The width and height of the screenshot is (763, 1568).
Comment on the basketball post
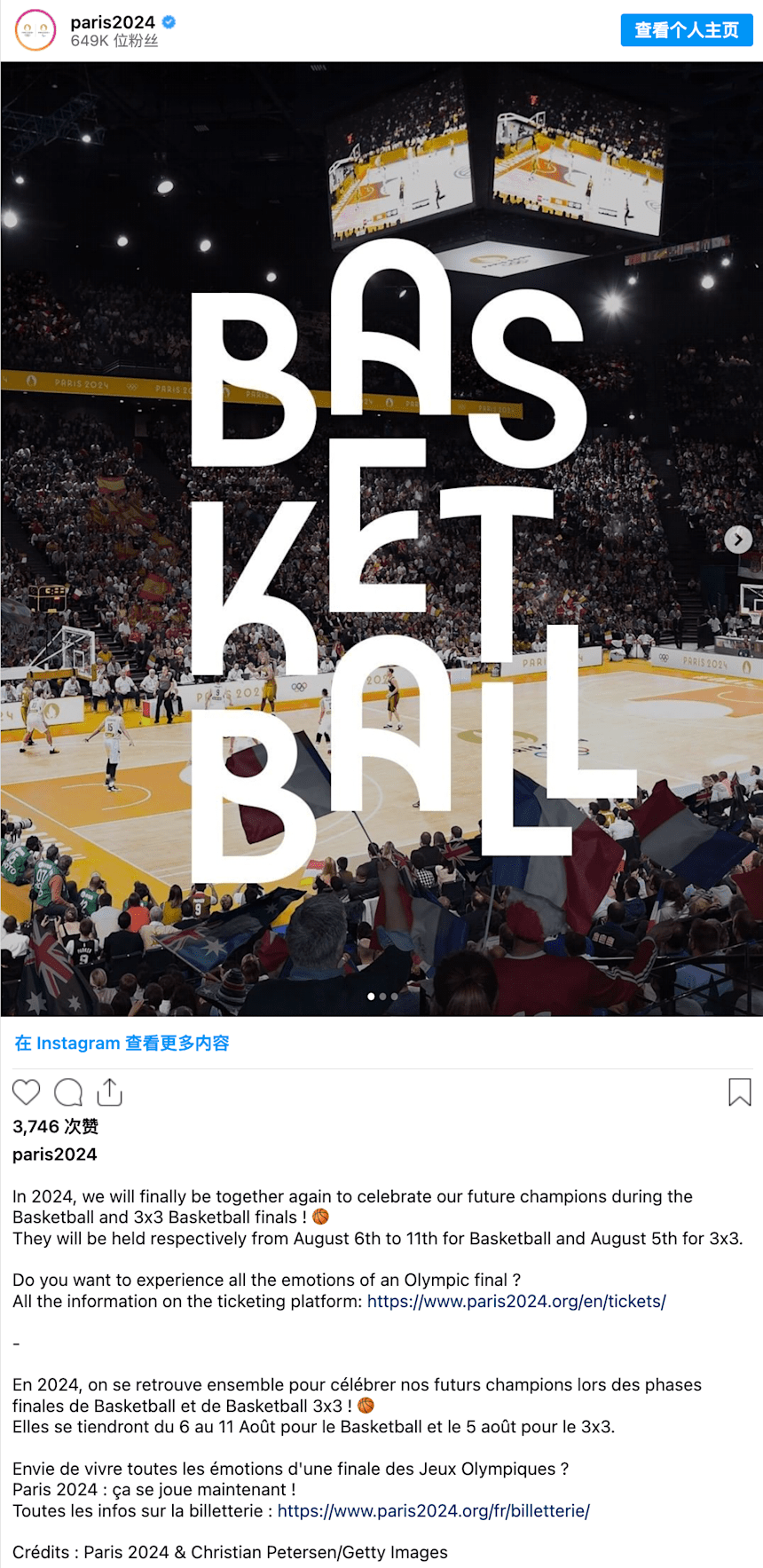(68, 1092)
